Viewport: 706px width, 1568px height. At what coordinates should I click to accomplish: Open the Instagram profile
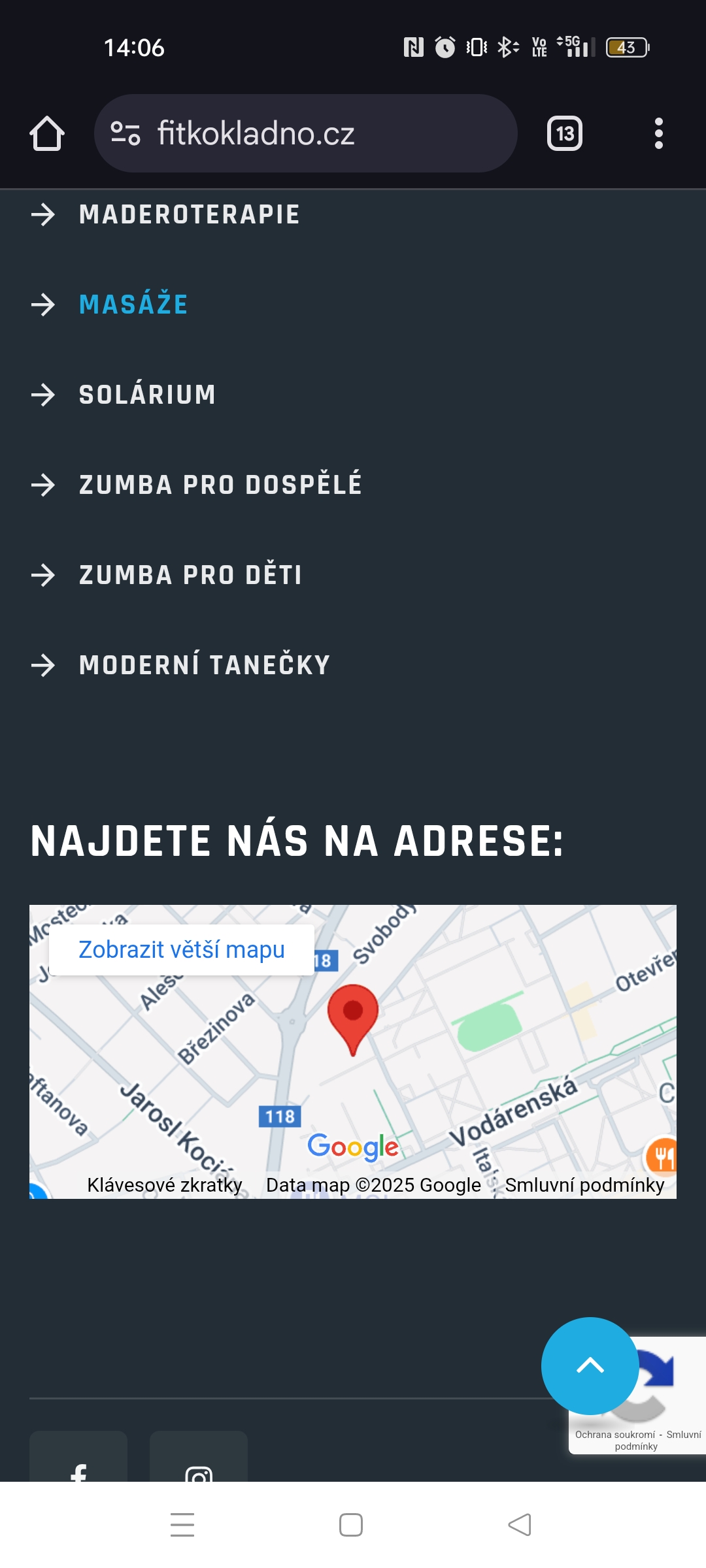pos(199,1457)
